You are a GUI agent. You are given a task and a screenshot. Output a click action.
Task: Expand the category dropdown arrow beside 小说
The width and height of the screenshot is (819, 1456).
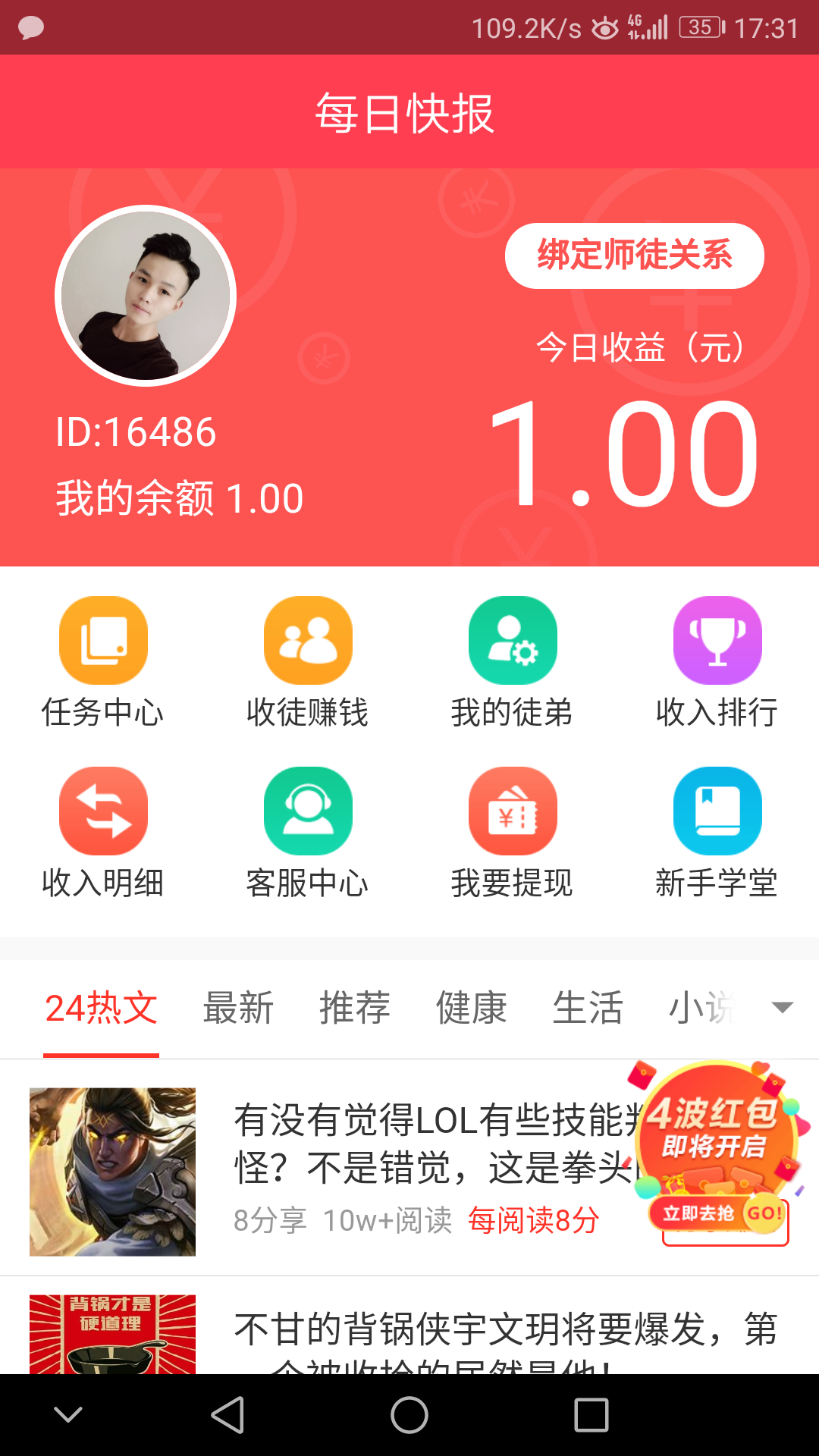779,1009
